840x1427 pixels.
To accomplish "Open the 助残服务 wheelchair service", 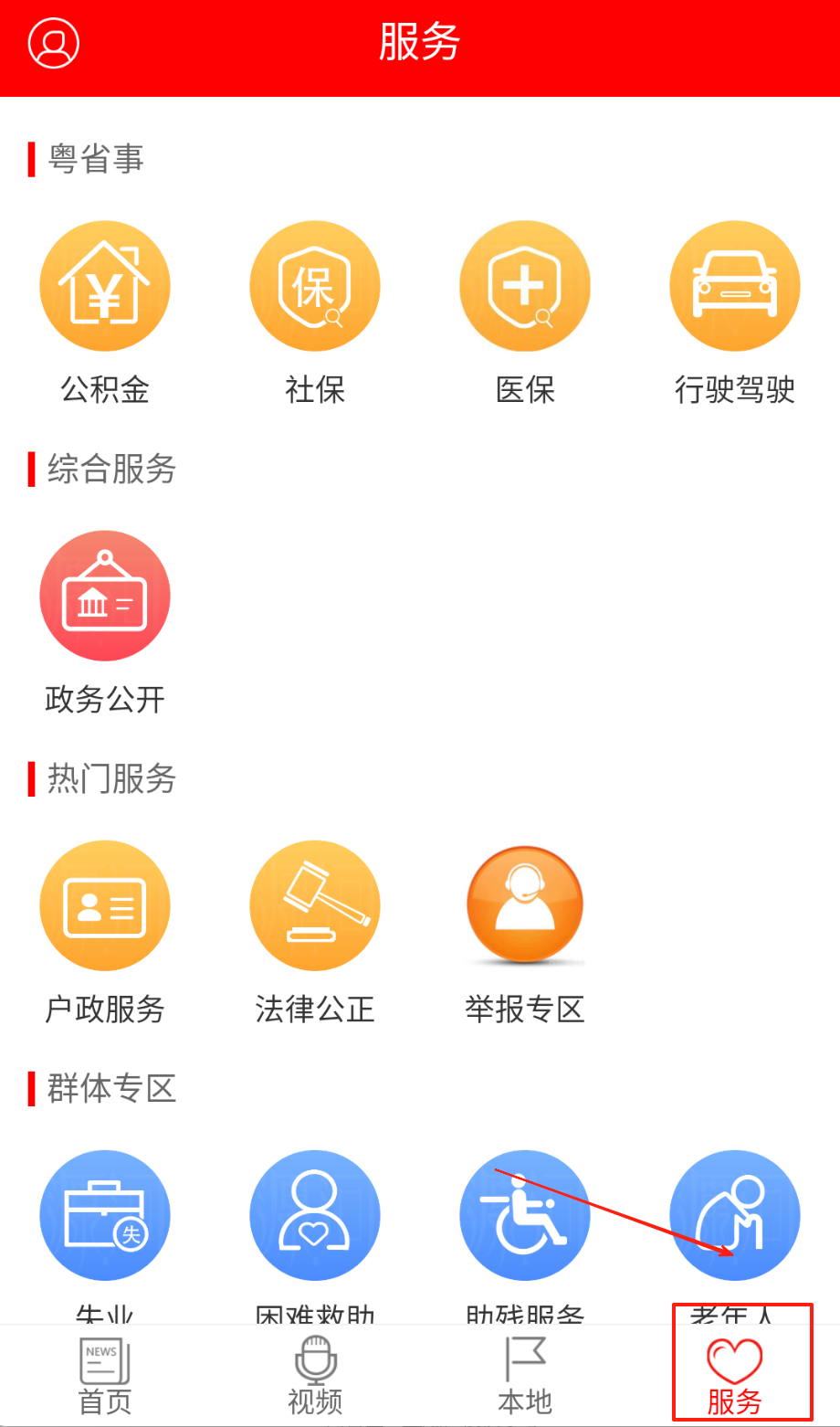I will (525, 1215).
